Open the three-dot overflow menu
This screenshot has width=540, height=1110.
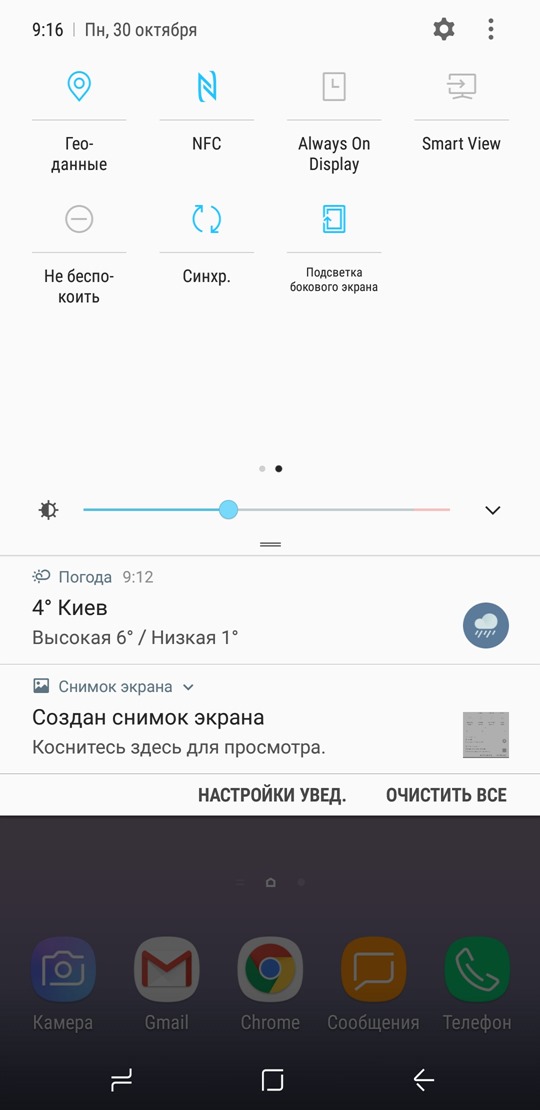(490, 30)
